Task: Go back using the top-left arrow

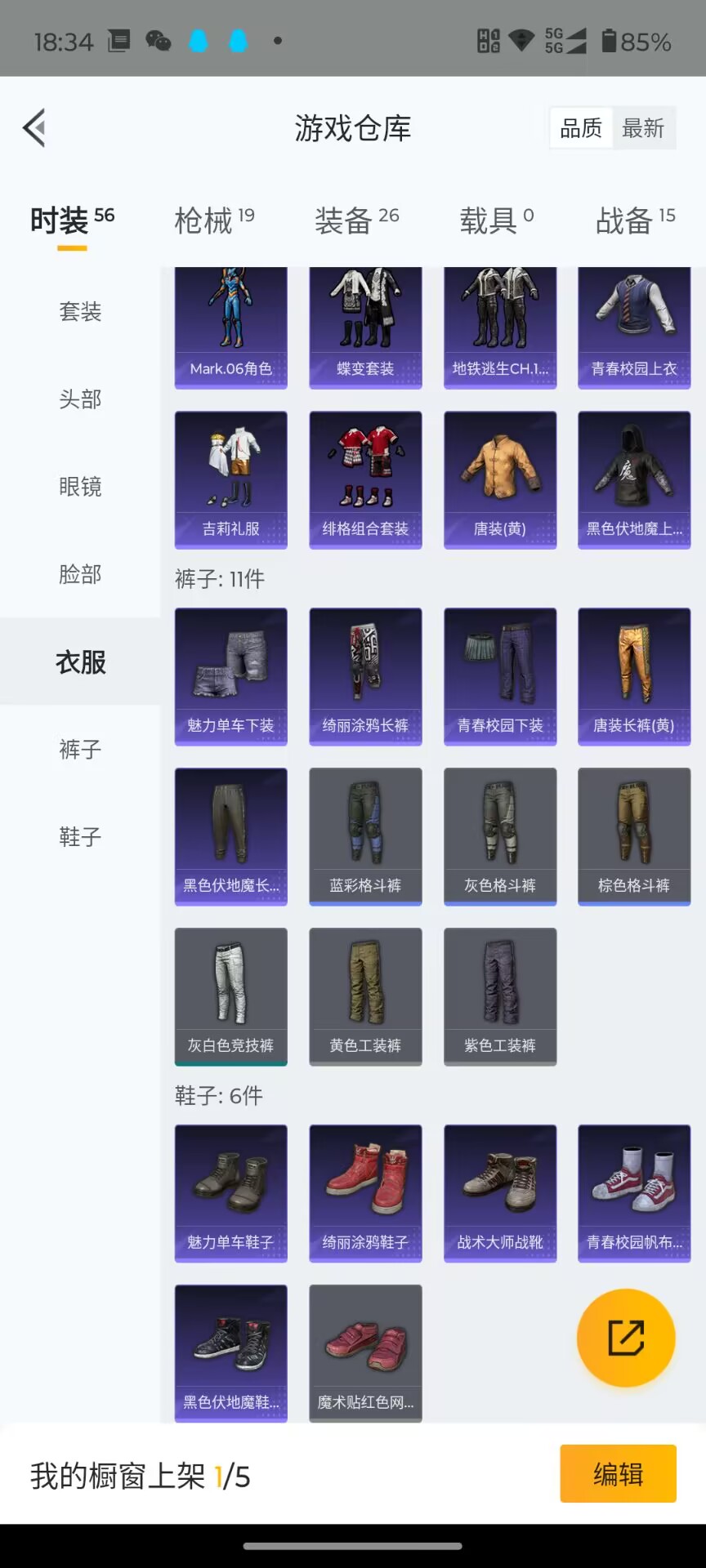Action: [x=34, y=128]
